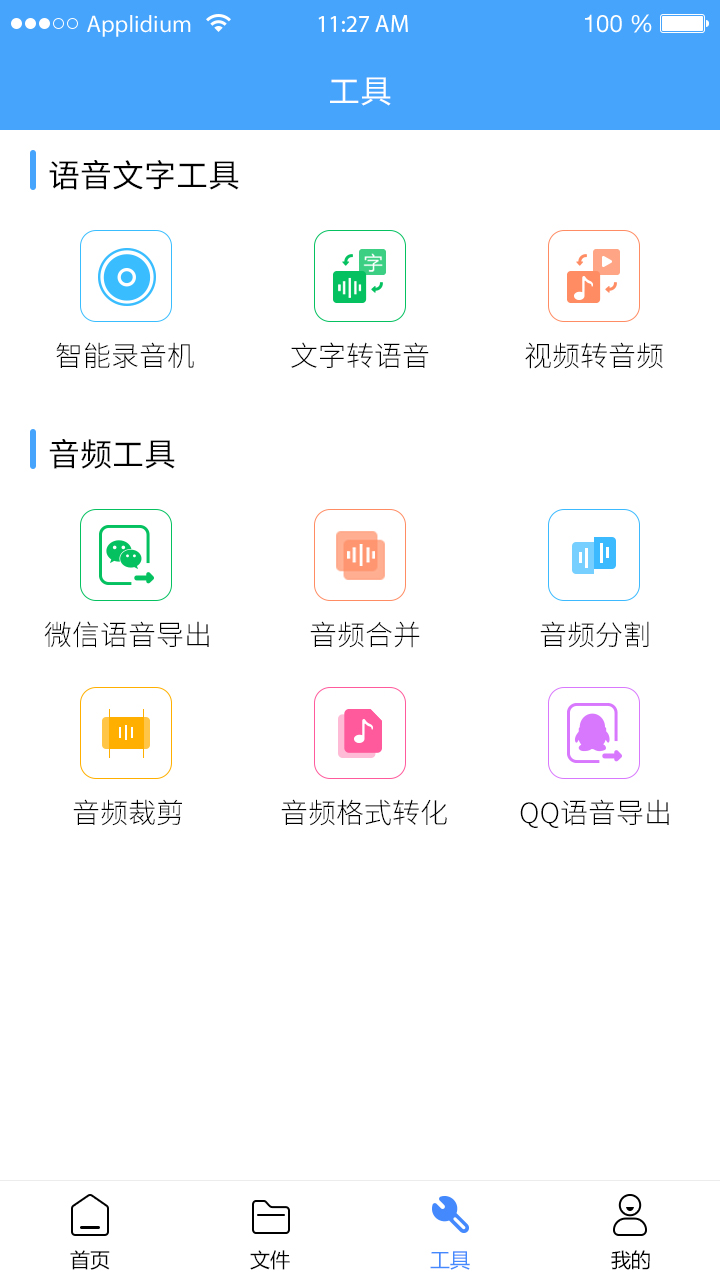This screenshot has width=720, height=1280.
Task: Open the 音频裁剪 audio trim tool
Action: (126, 734)
